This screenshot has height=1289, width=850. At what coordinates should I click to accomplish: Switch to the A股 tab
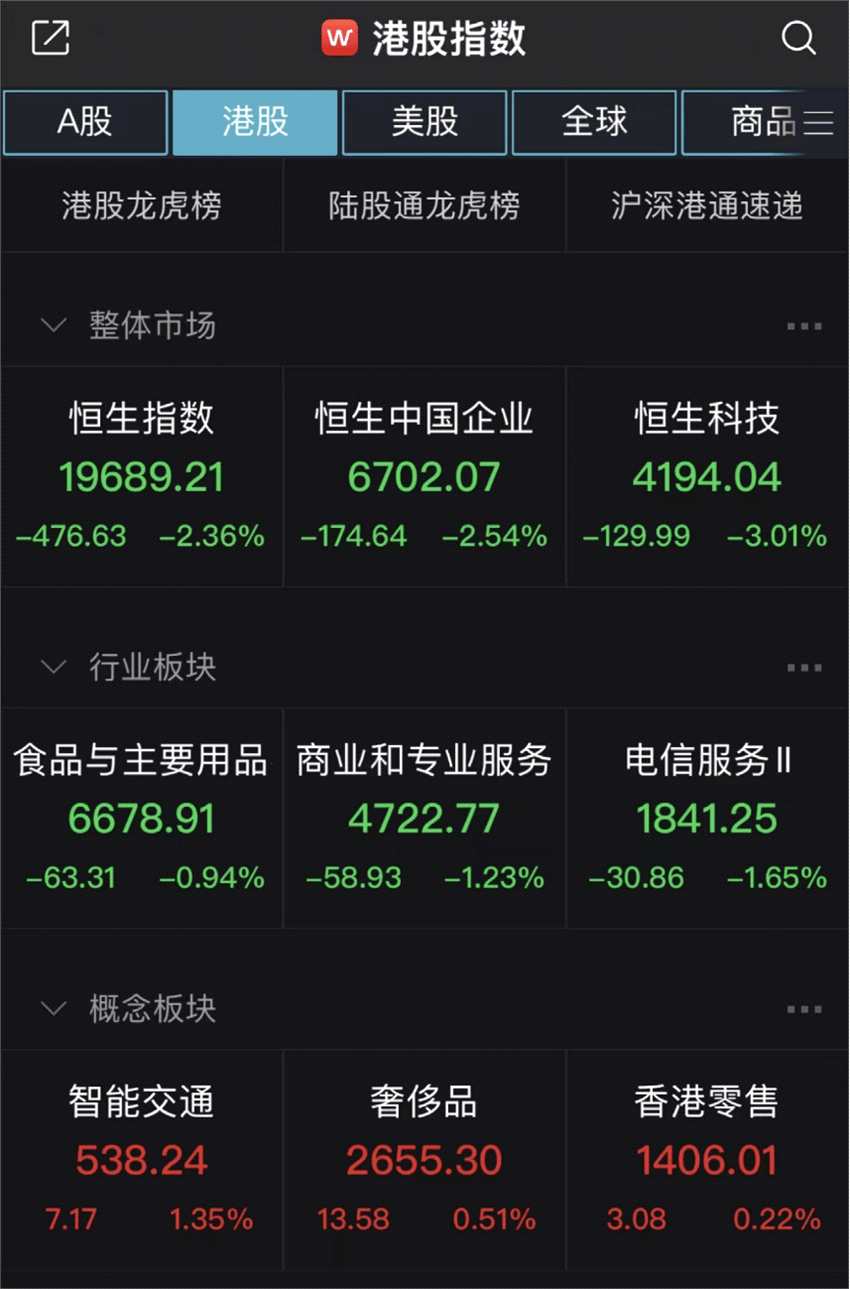[85, 122]
